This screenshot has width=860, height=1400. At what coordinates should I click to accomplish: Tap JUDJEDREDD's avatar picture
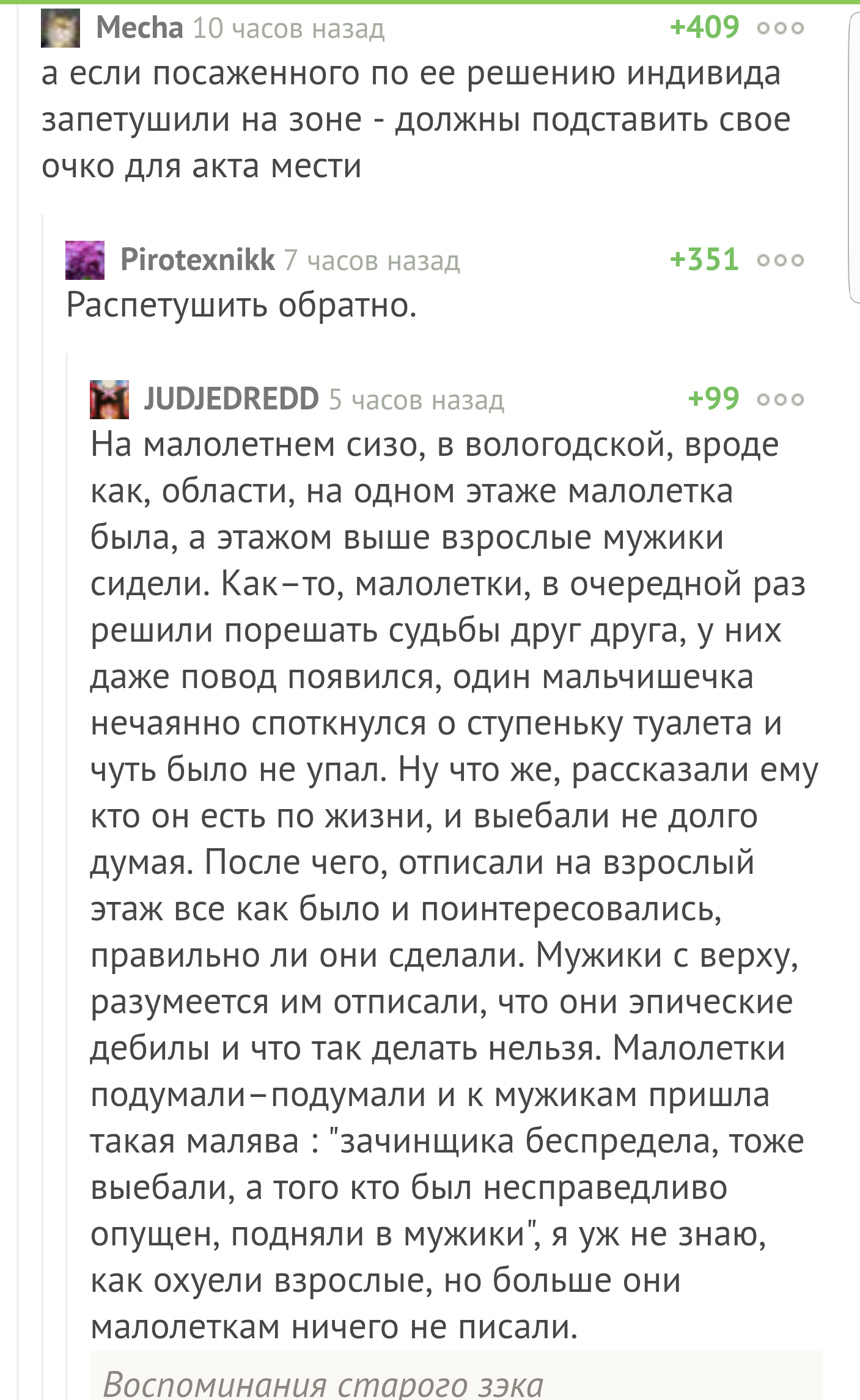109,399
